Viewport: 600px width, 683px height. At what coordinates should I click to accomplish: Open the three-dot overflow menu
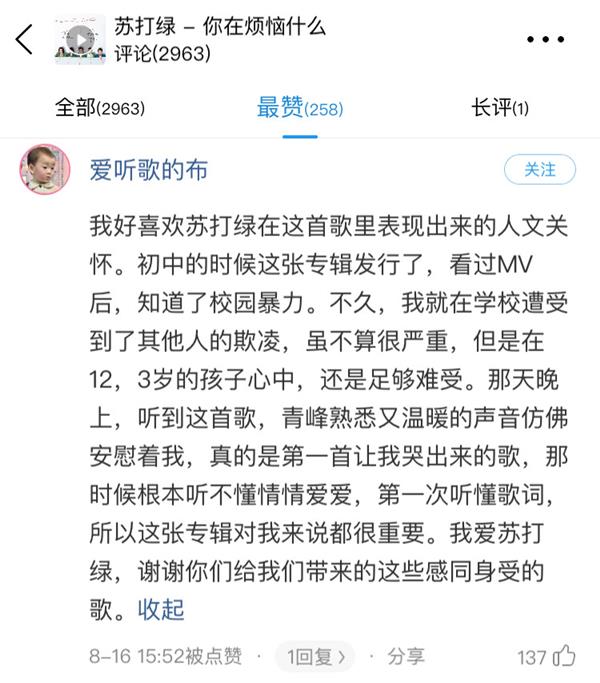coord(546,40)
